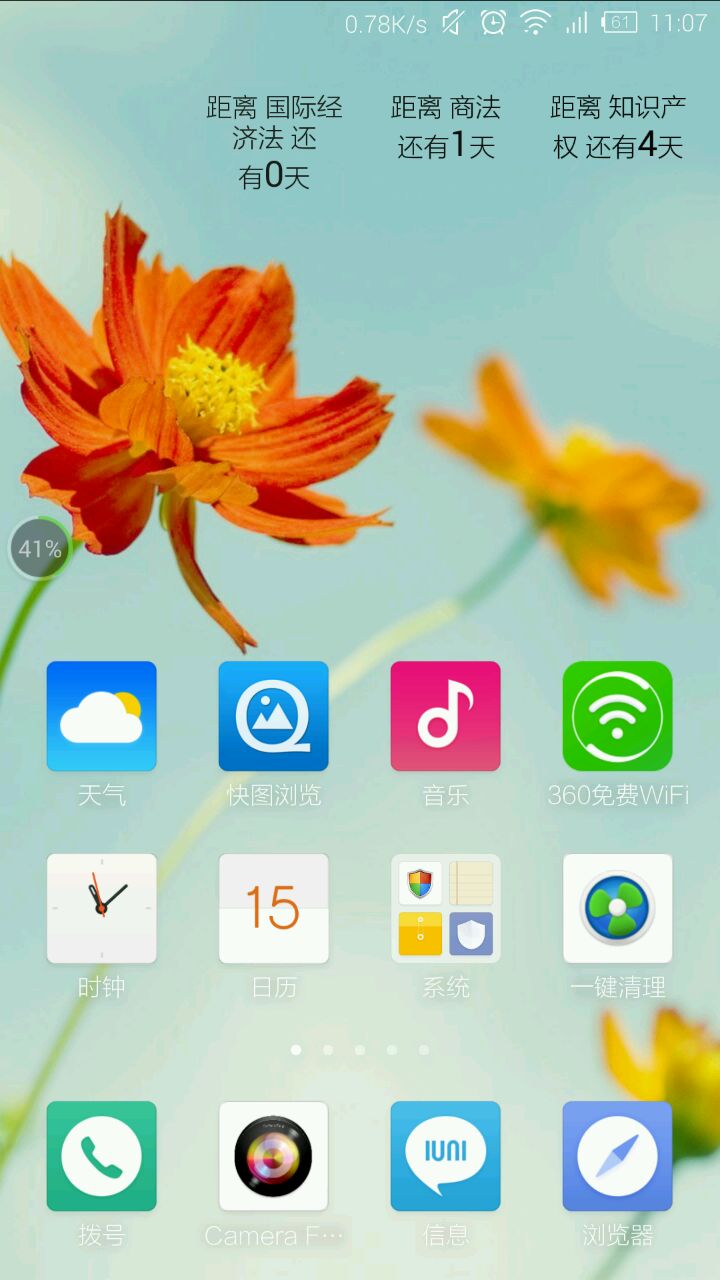
Task: Expand the 系统 folder
Action: point(445,908)
